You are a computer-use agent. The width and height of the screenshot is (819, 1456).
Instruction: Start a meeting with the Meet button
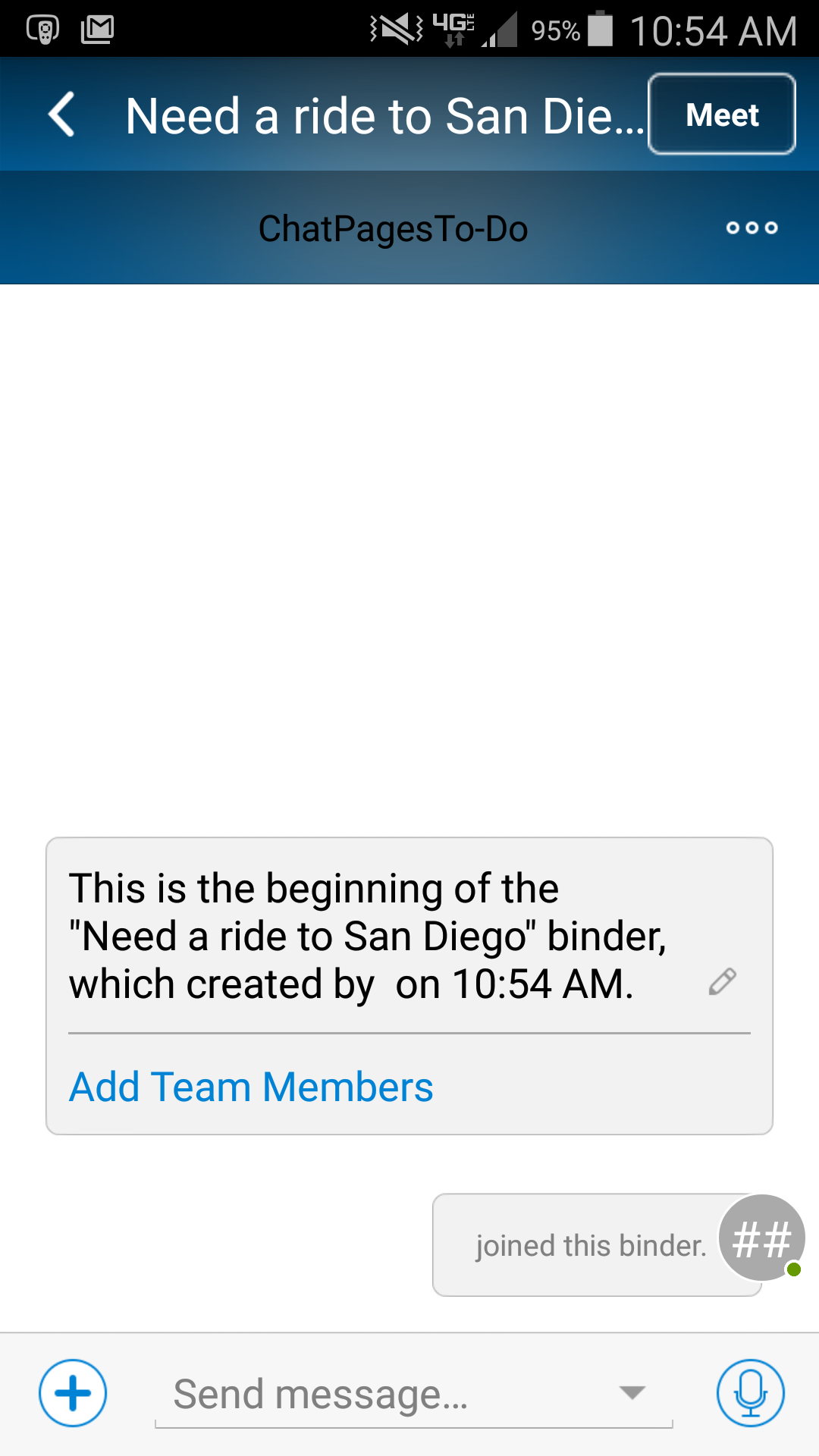(x=721, y=115)
